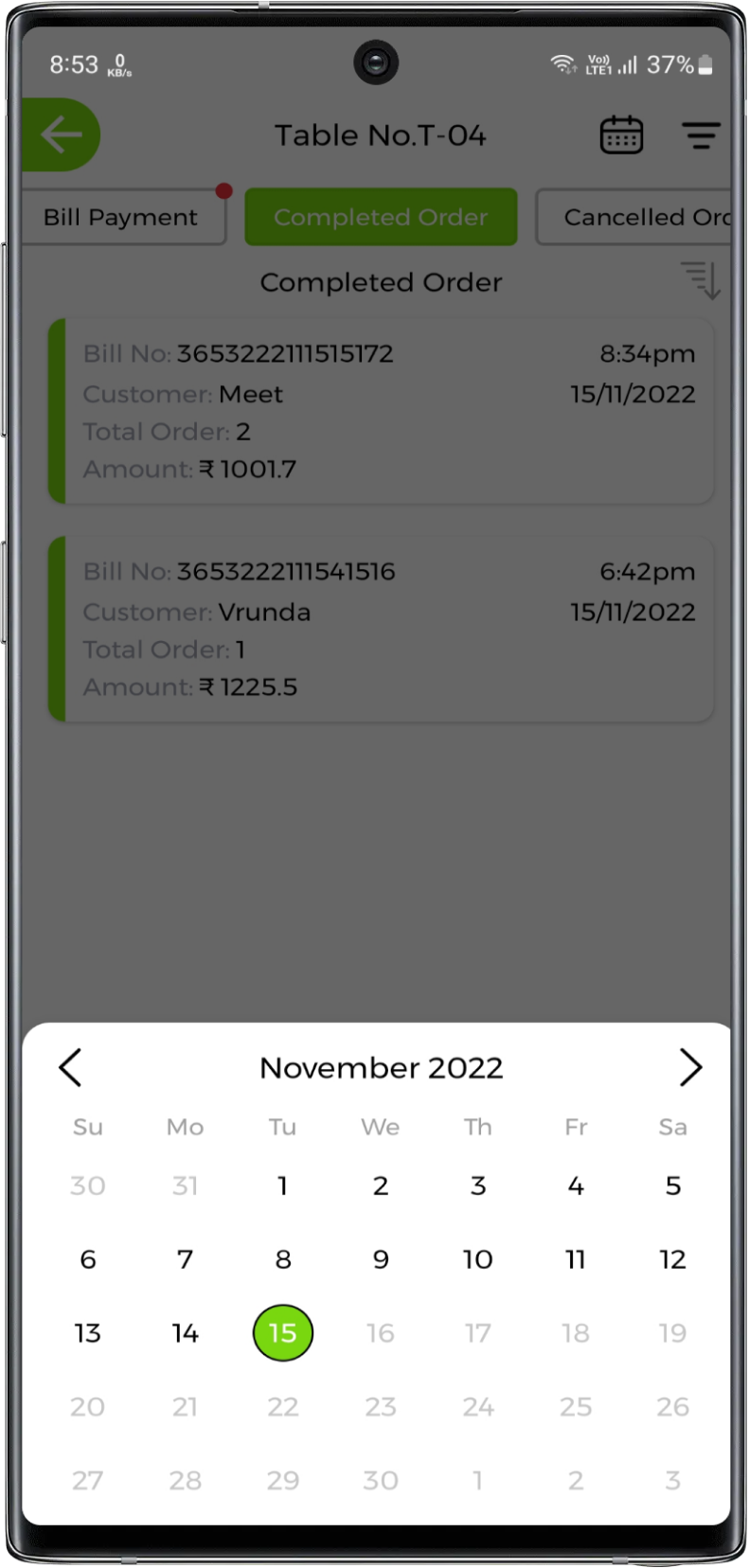The width and height of the screenshot is (749, 1568).
Task: Pick November 5 in the calendar
Action: [x=673, y=1185]
